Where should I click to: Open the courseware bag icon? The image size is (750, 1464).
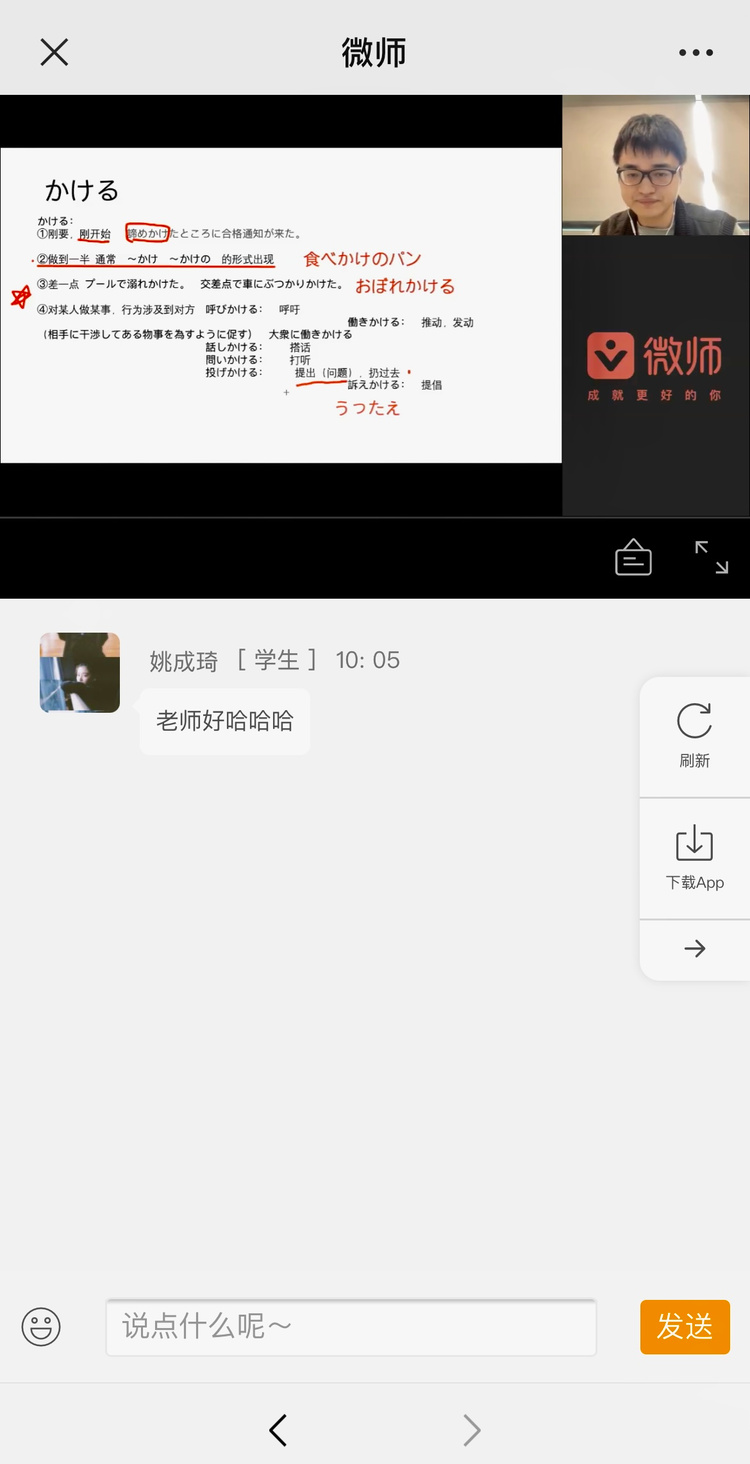coord(633,558)
